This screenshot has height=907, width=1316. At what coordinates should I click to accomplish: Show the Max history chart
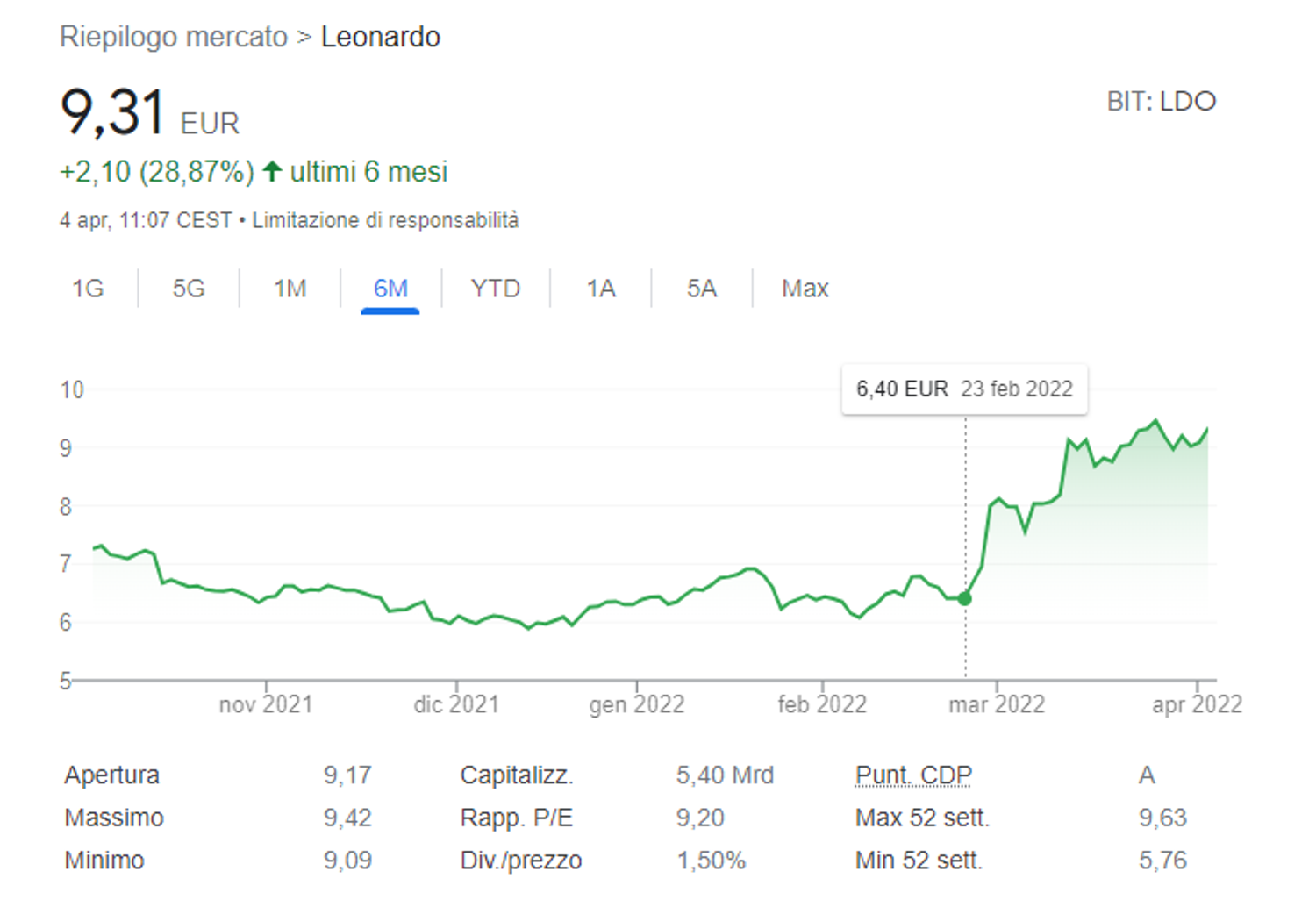805,289
